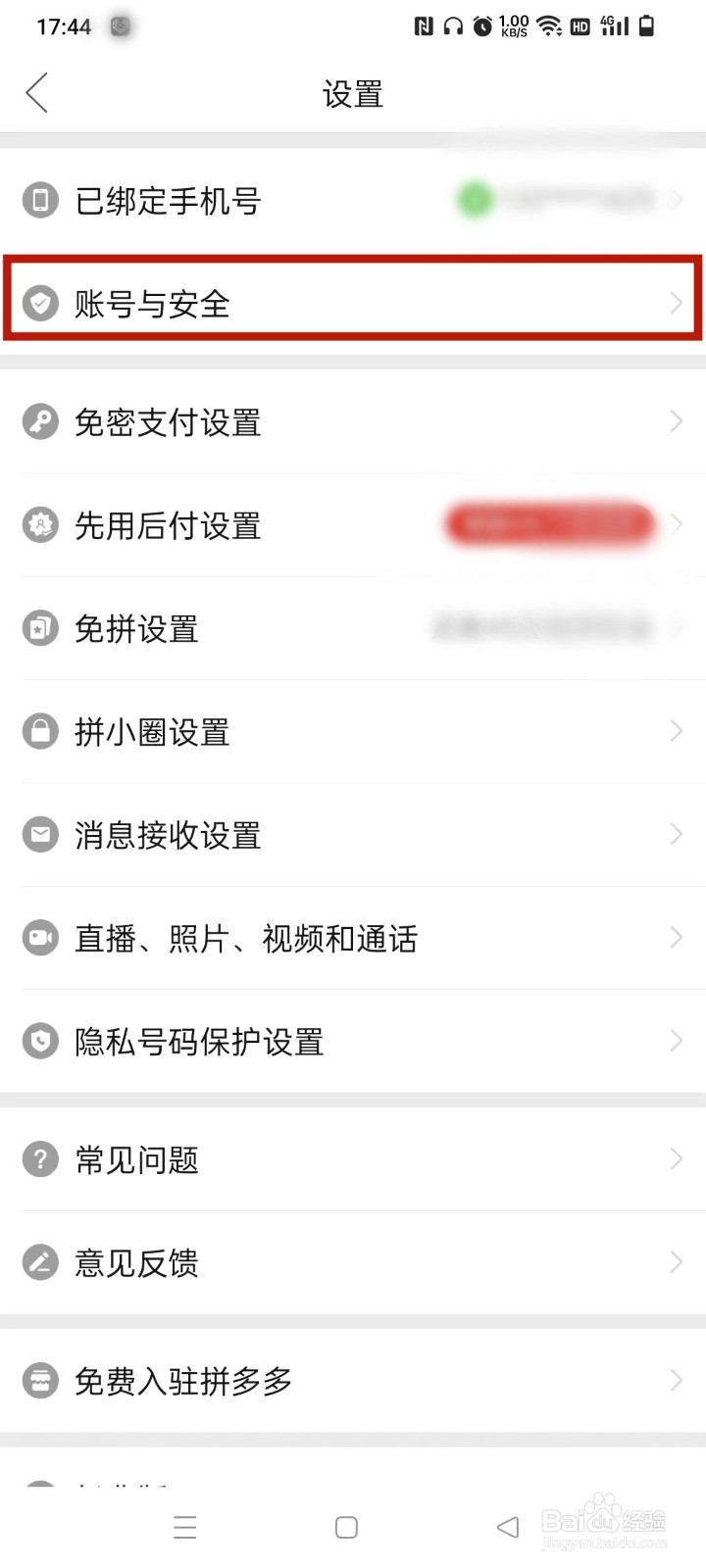This screenshot has width=706, height=1568.
Task: Open the chevron beside 免密支付设置
Action: (677, 421)
